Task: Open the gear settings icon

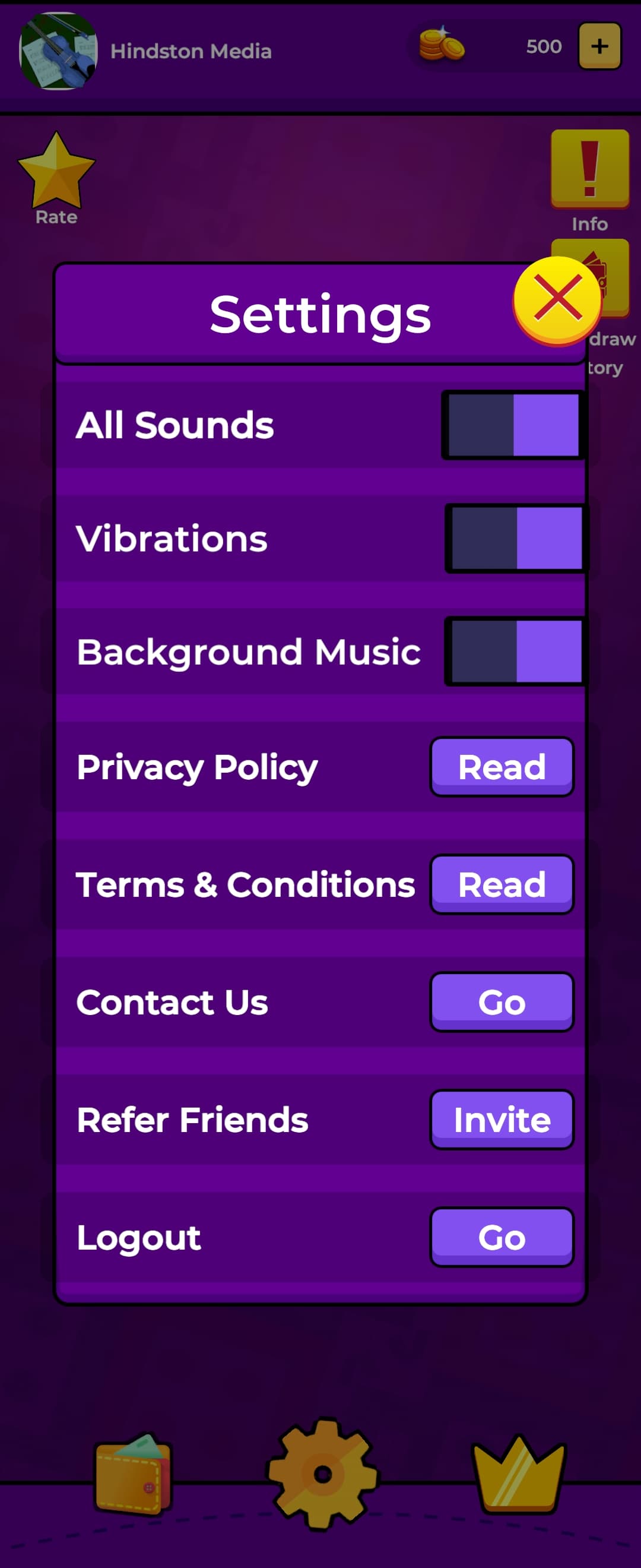Action: point(322,1473)
